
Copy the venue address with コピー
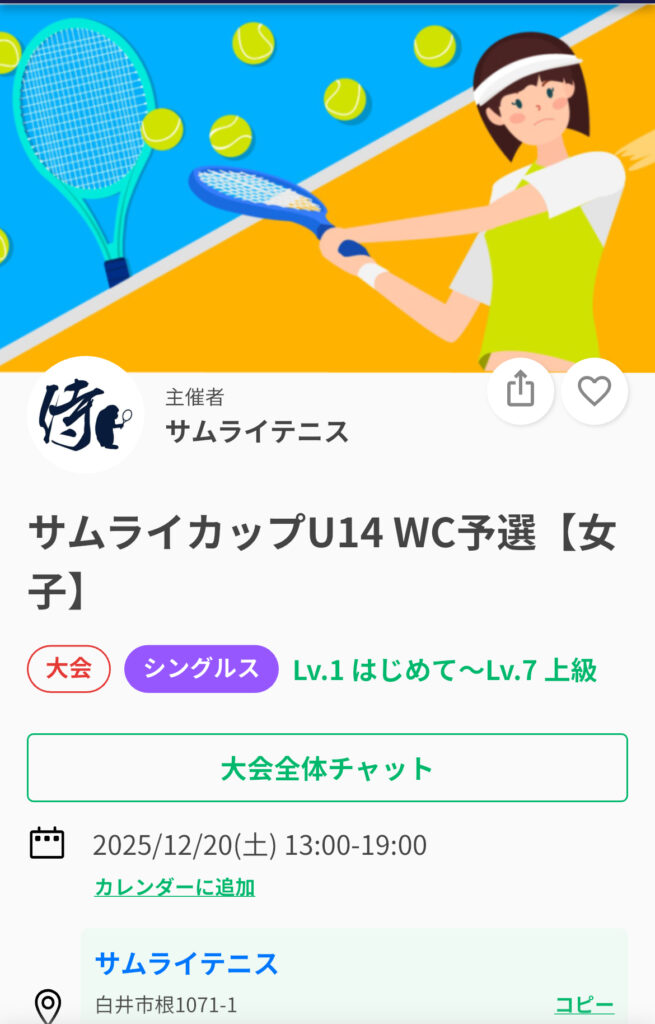click(x=584, y=1005)
